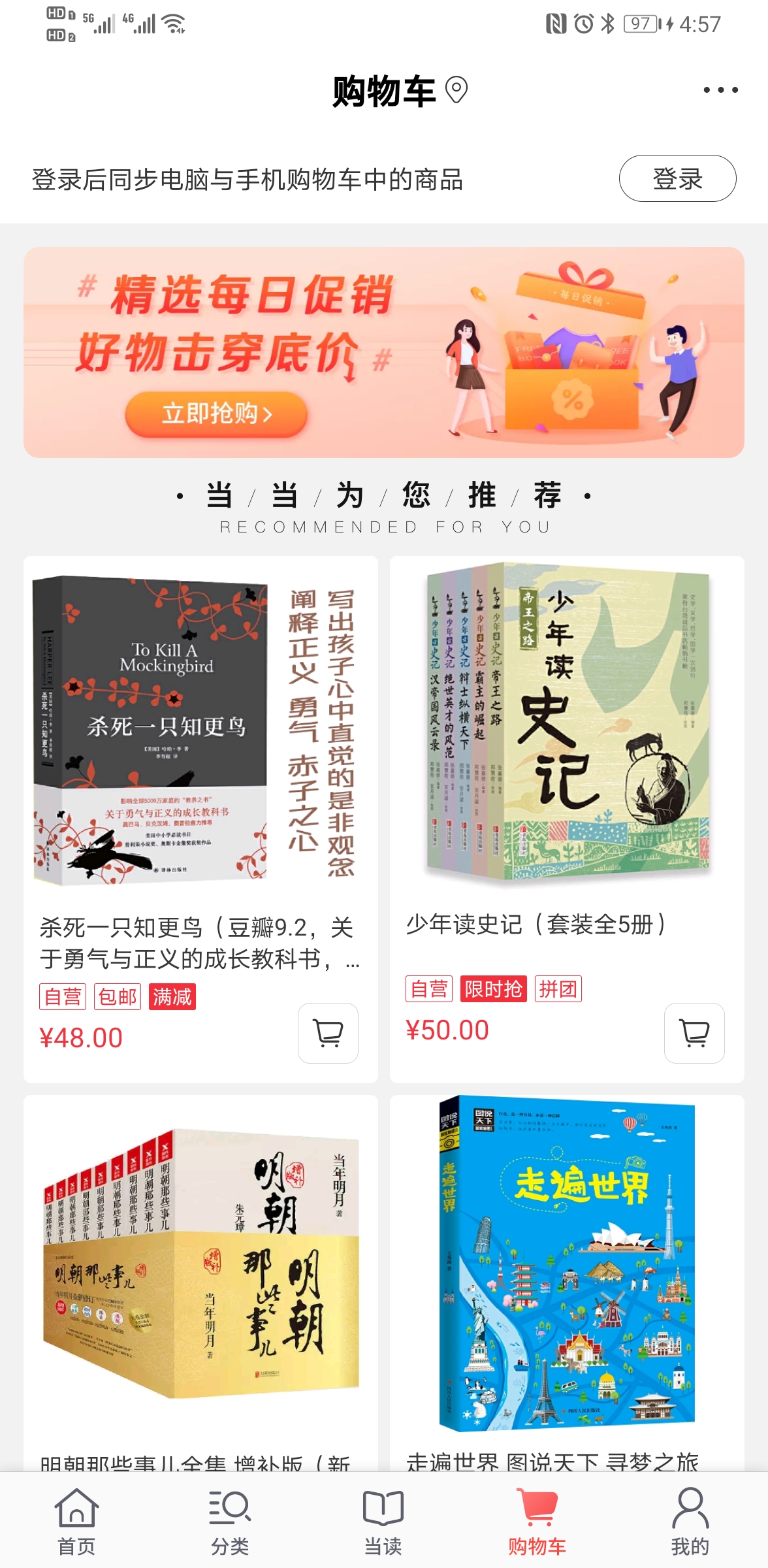Tap the location pin beside 购物车
Viewport: 768px width, 1568px height.
[456, 90]
